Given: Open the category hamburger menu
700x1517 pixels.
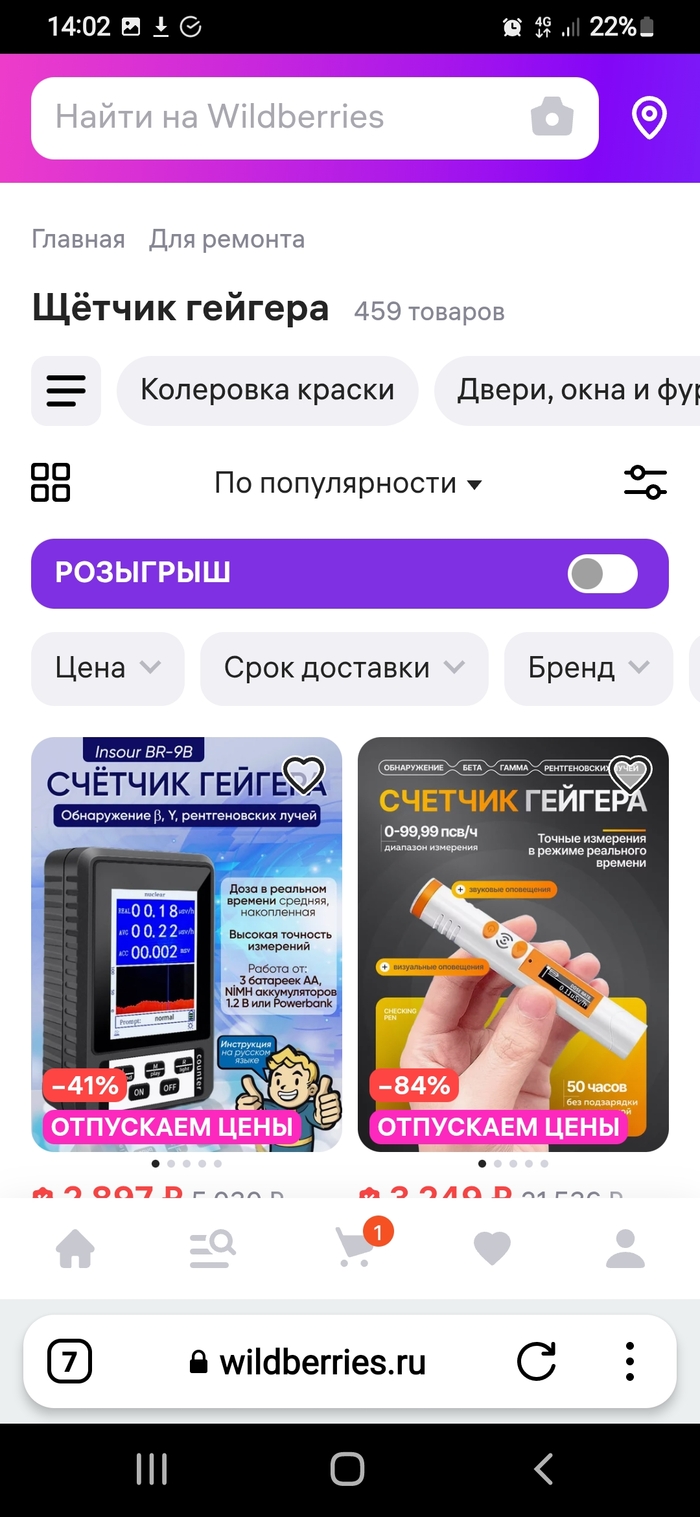Looking at the screenshot, I should 66,390.
